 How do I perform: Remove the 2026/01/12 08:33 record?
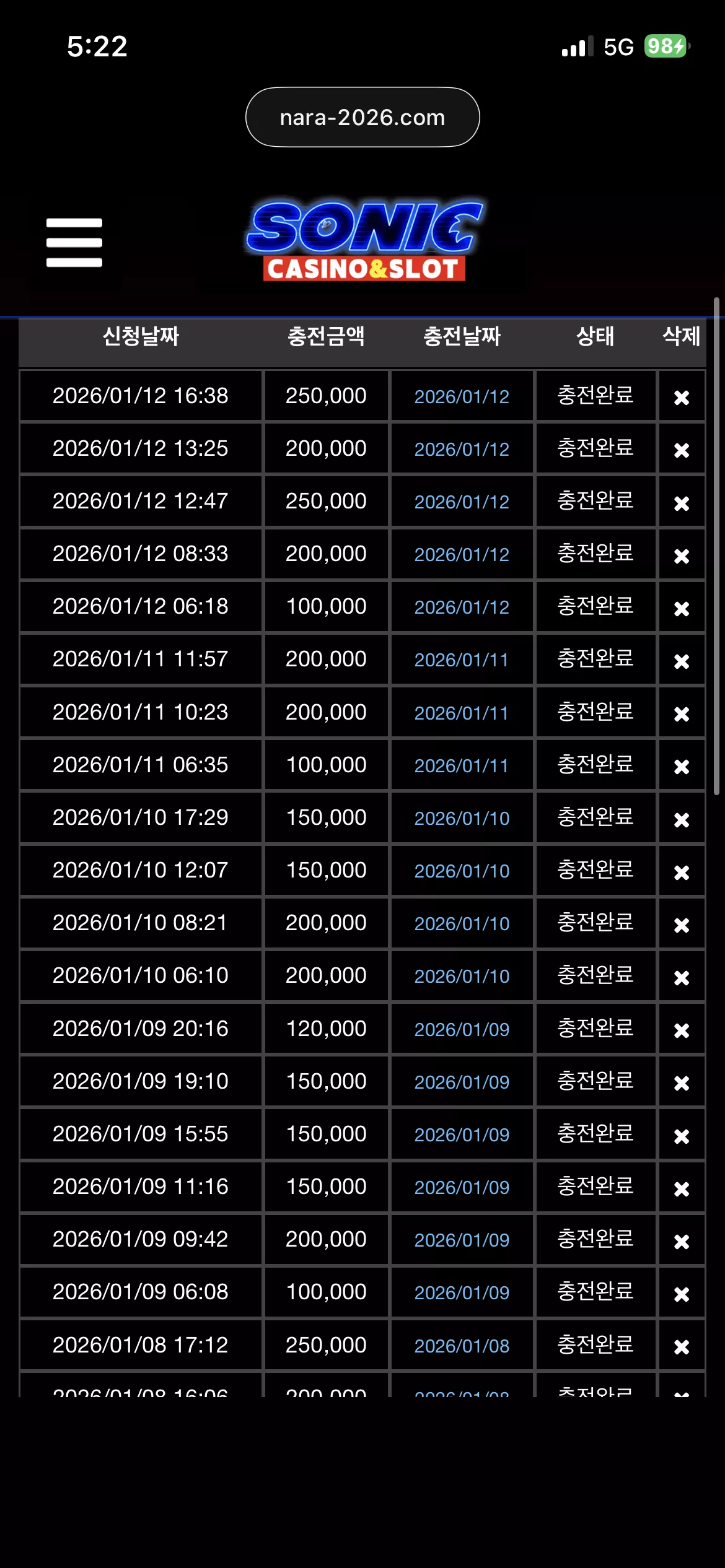(x=682, y=555)
